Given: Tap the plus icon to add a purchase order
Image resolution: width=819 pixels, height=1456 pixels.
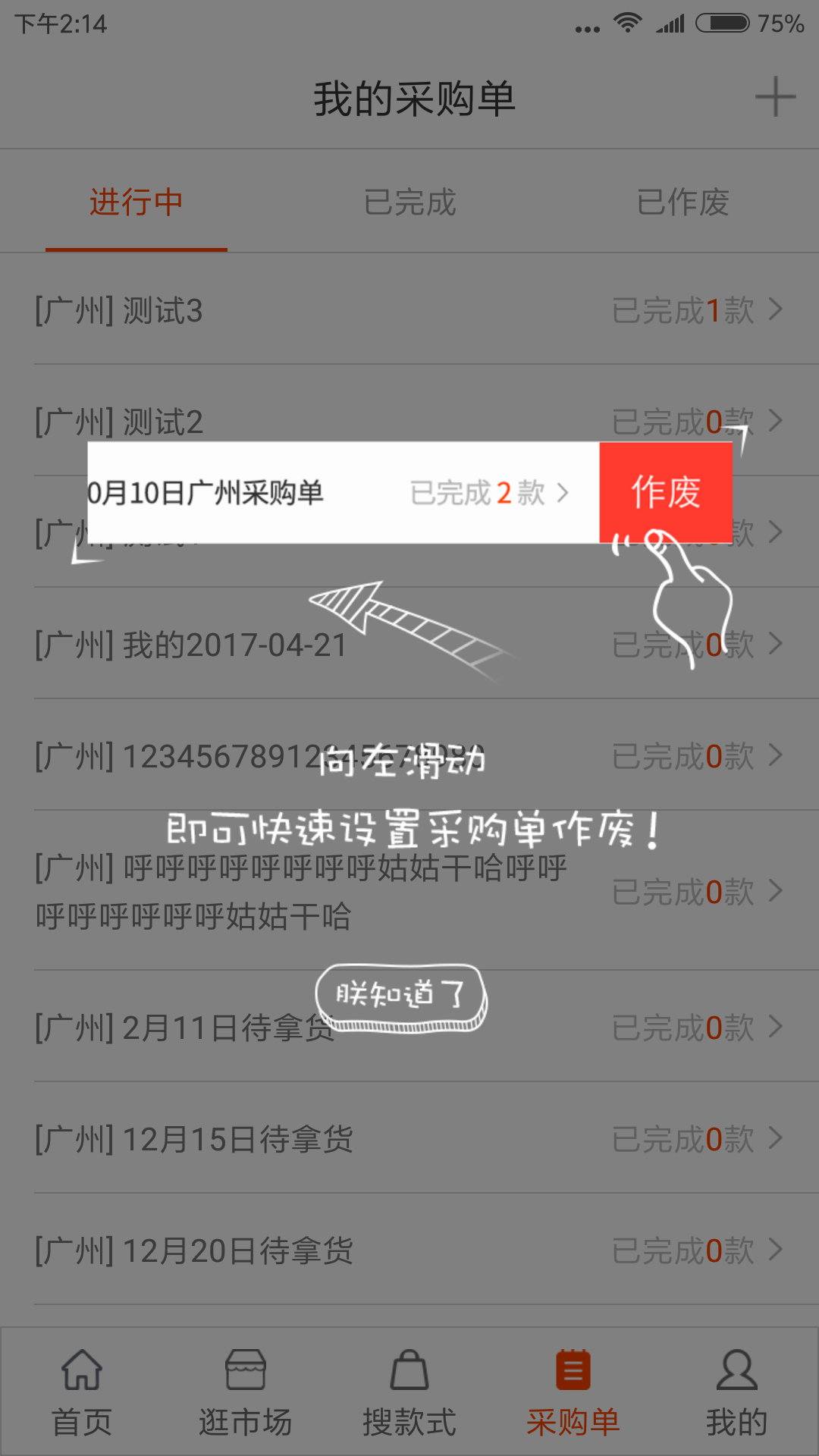Looking at the screenshot, I should [x=775, y=99].
